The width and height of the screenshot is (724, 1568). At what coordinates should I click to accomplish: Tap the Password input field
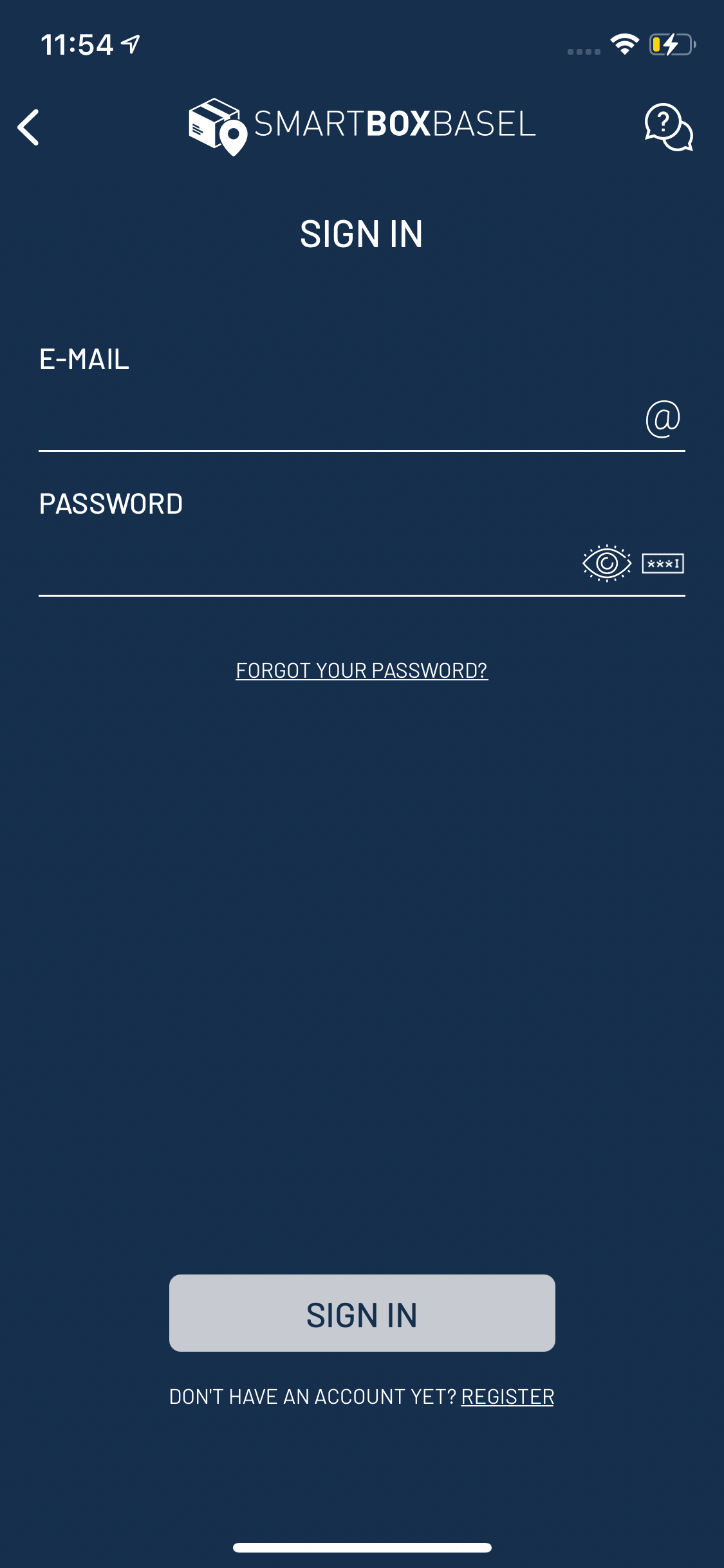pyautogui.click(x=308, y=565)
